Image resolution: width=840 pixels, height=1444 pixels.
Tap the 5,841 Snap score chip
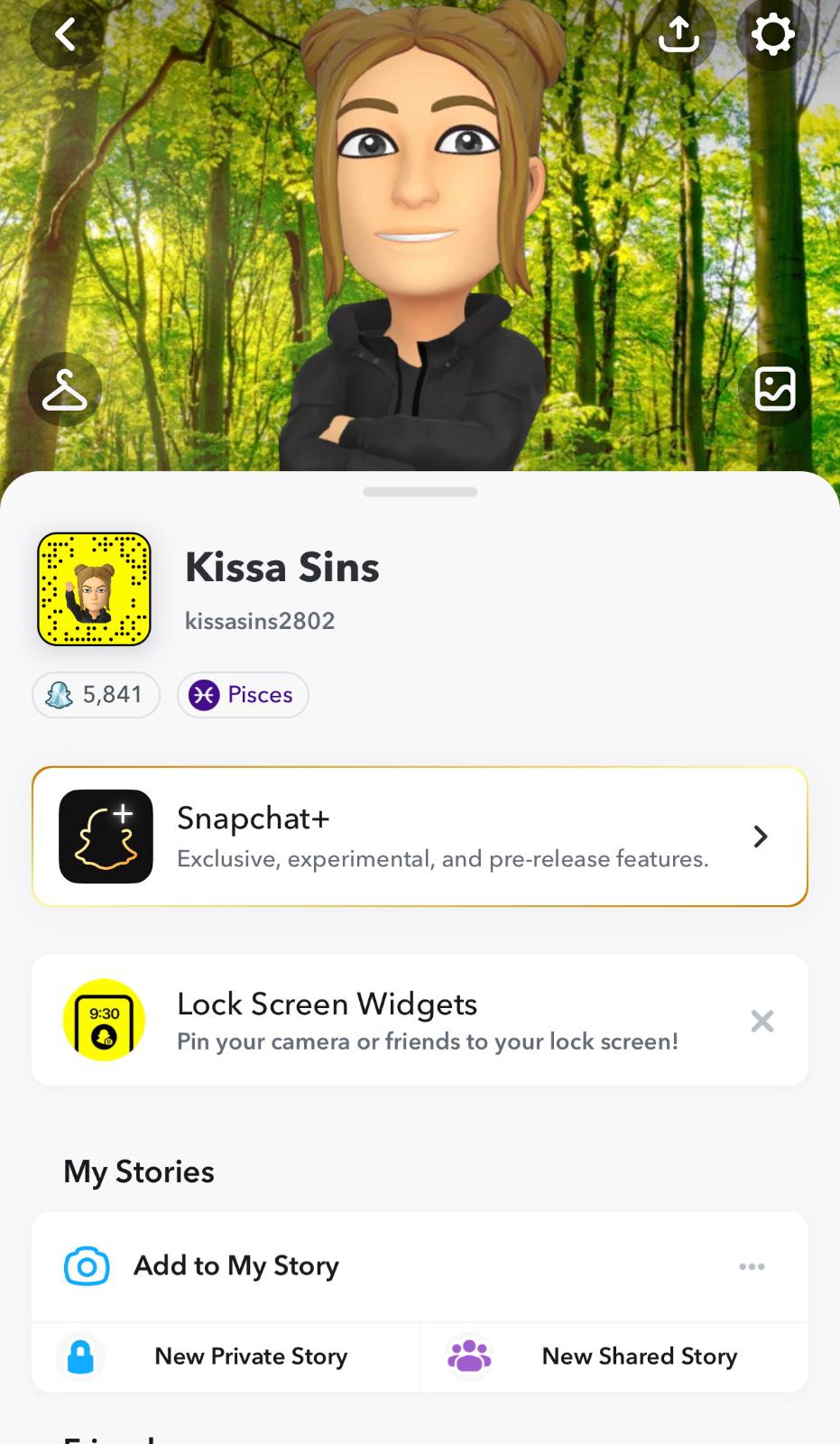point(97,695)
